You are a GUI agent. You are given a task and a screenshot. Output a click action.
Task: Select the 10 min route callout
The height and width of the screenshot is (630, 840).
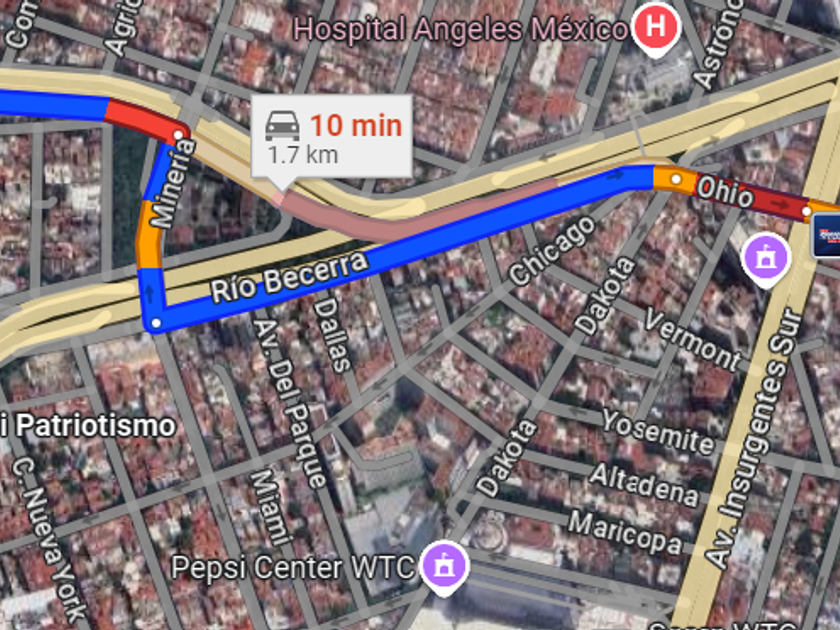coord(332,137)
